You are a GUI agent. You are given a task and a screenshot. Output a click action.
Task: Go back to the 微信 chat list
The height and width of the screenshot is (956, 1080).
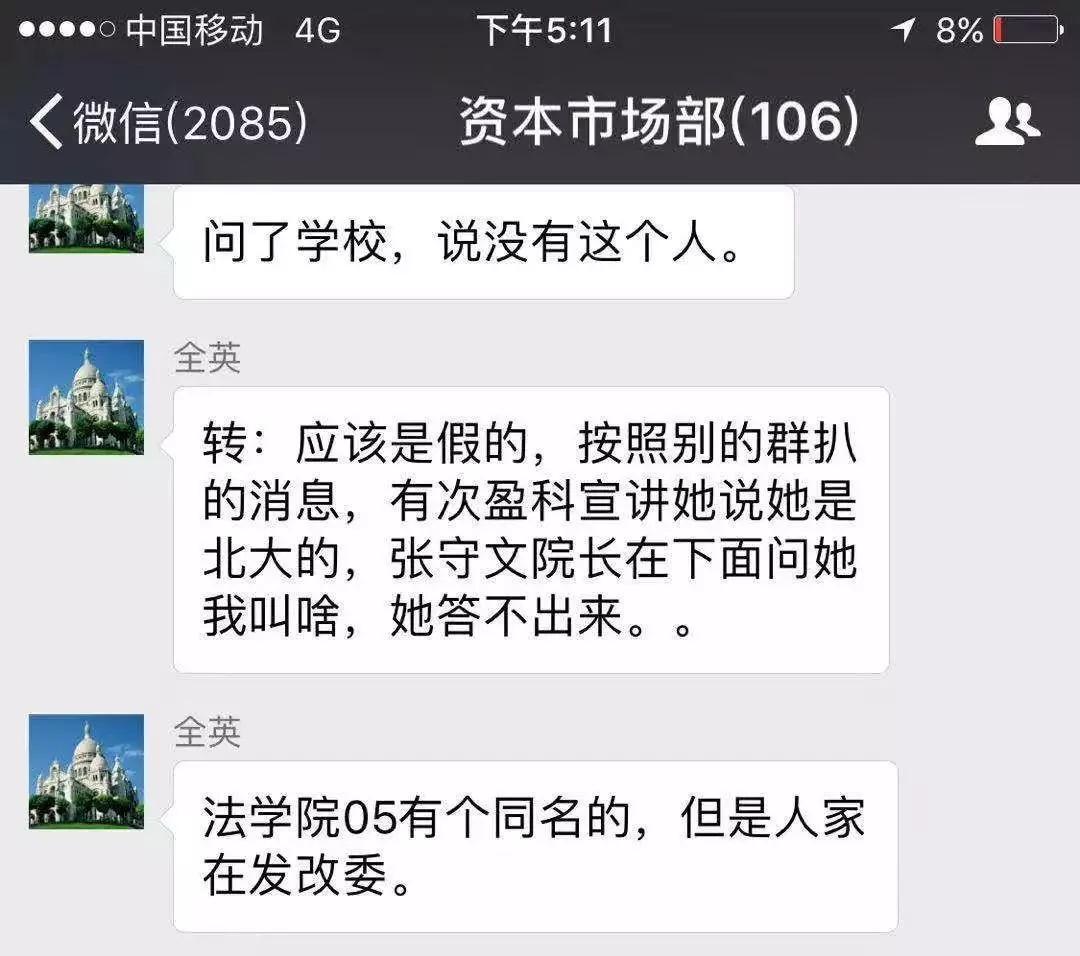click(165, 122)
